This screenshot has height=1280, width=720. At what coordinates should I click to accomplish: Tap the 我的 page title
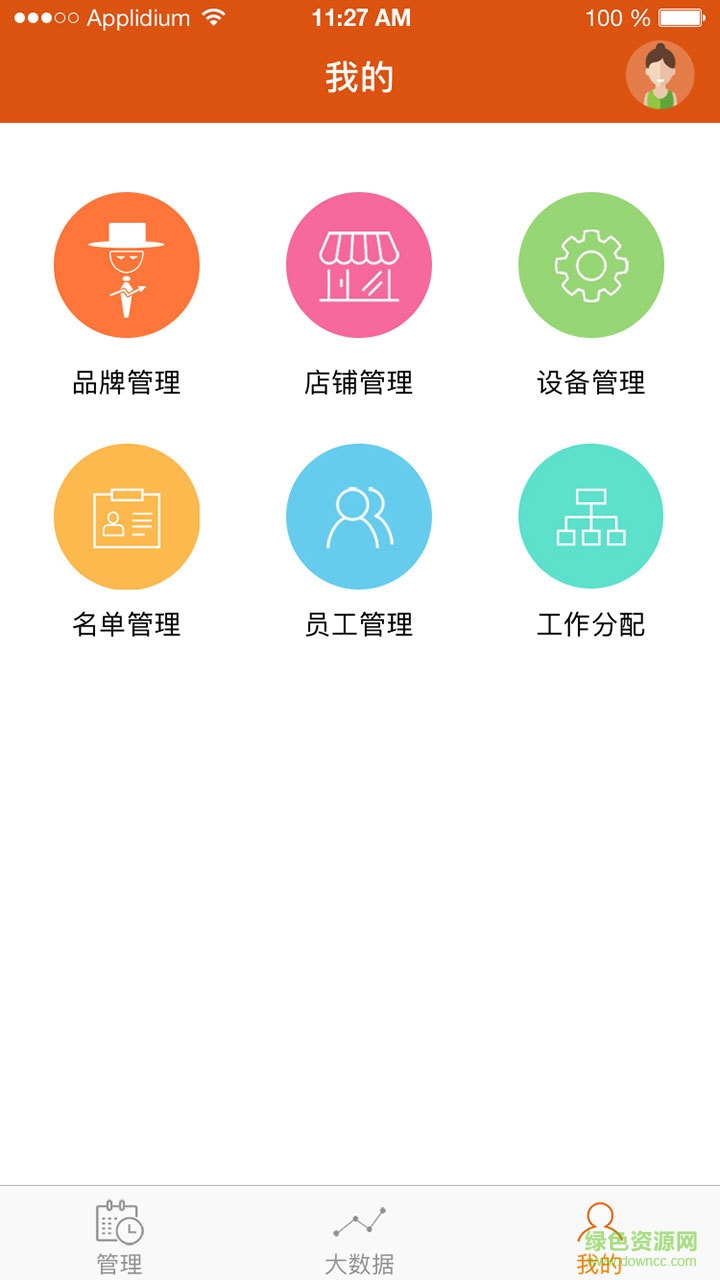point(360,75)
